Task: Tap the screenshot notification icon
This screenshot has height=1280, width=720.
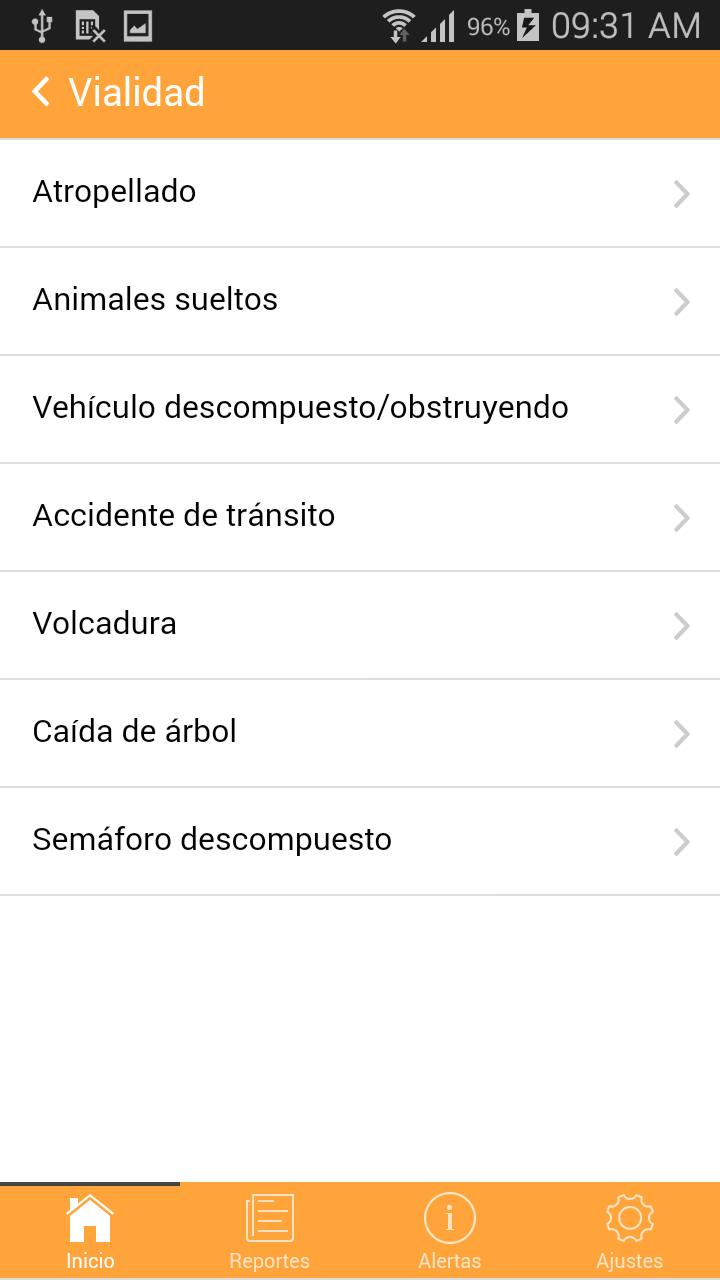Action: 137,25
